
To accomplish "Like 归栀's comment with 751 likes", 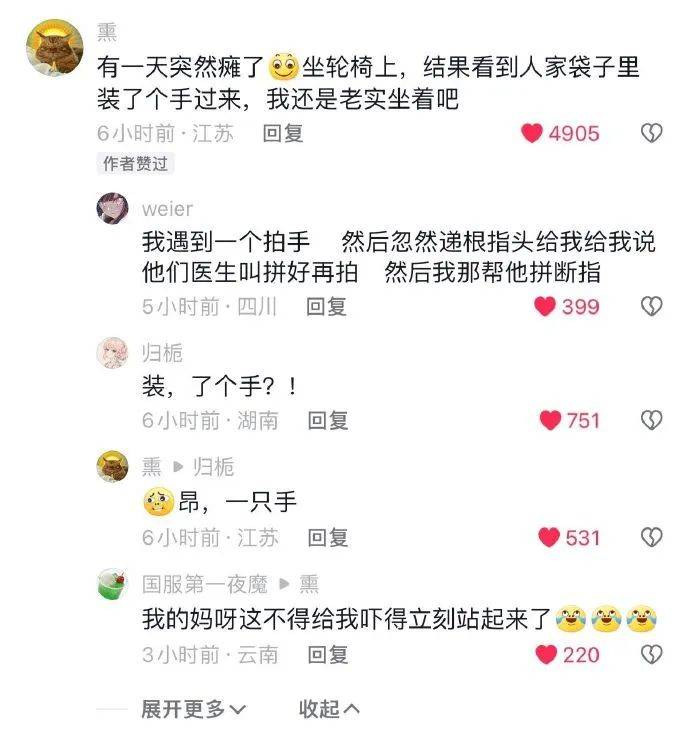I will tap(550, 421).
